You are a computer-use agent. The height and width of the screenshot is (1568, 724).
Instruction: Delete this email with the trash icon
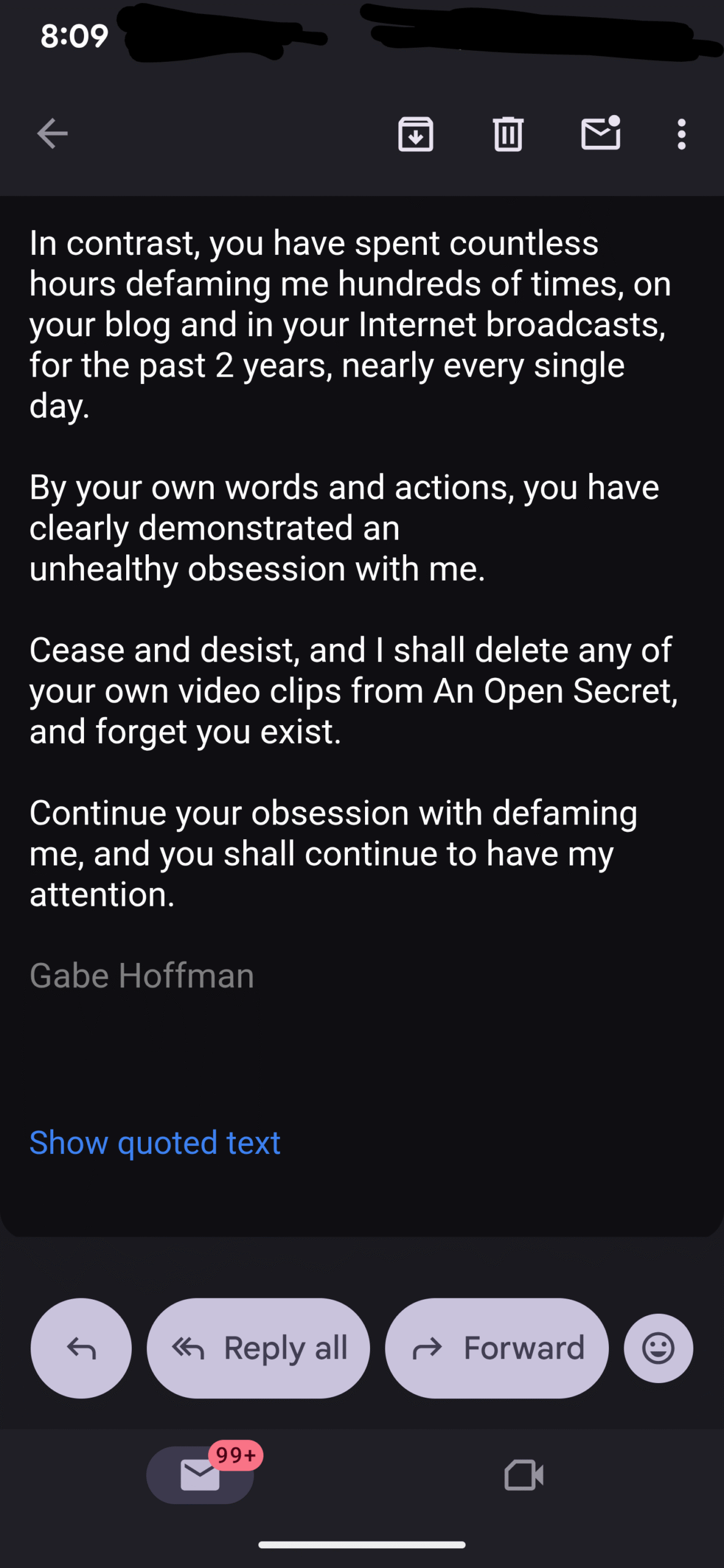pos(508,134)
